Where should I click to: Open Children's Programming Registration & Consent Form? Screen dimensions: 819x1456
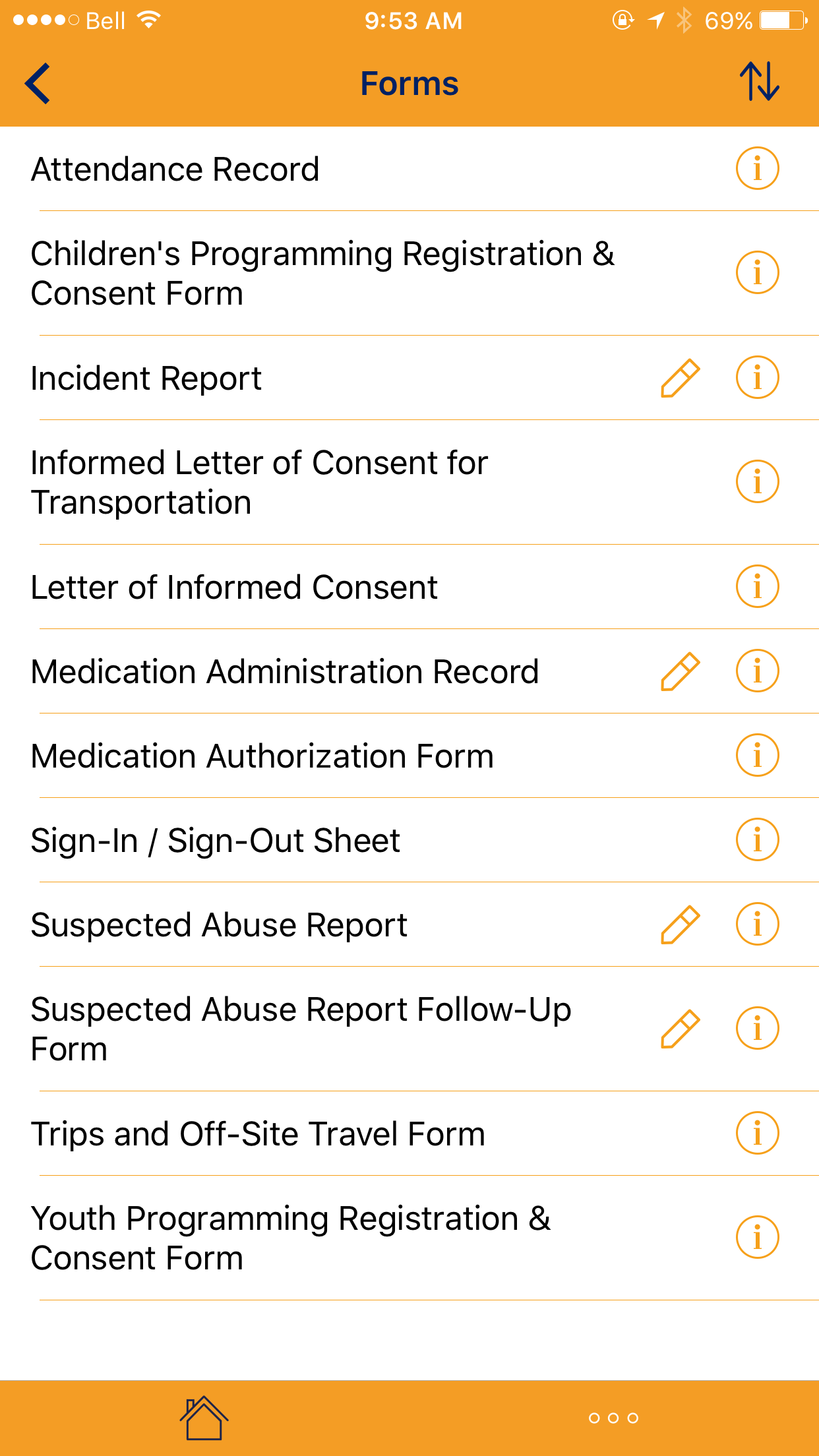(x=409, y=274)
